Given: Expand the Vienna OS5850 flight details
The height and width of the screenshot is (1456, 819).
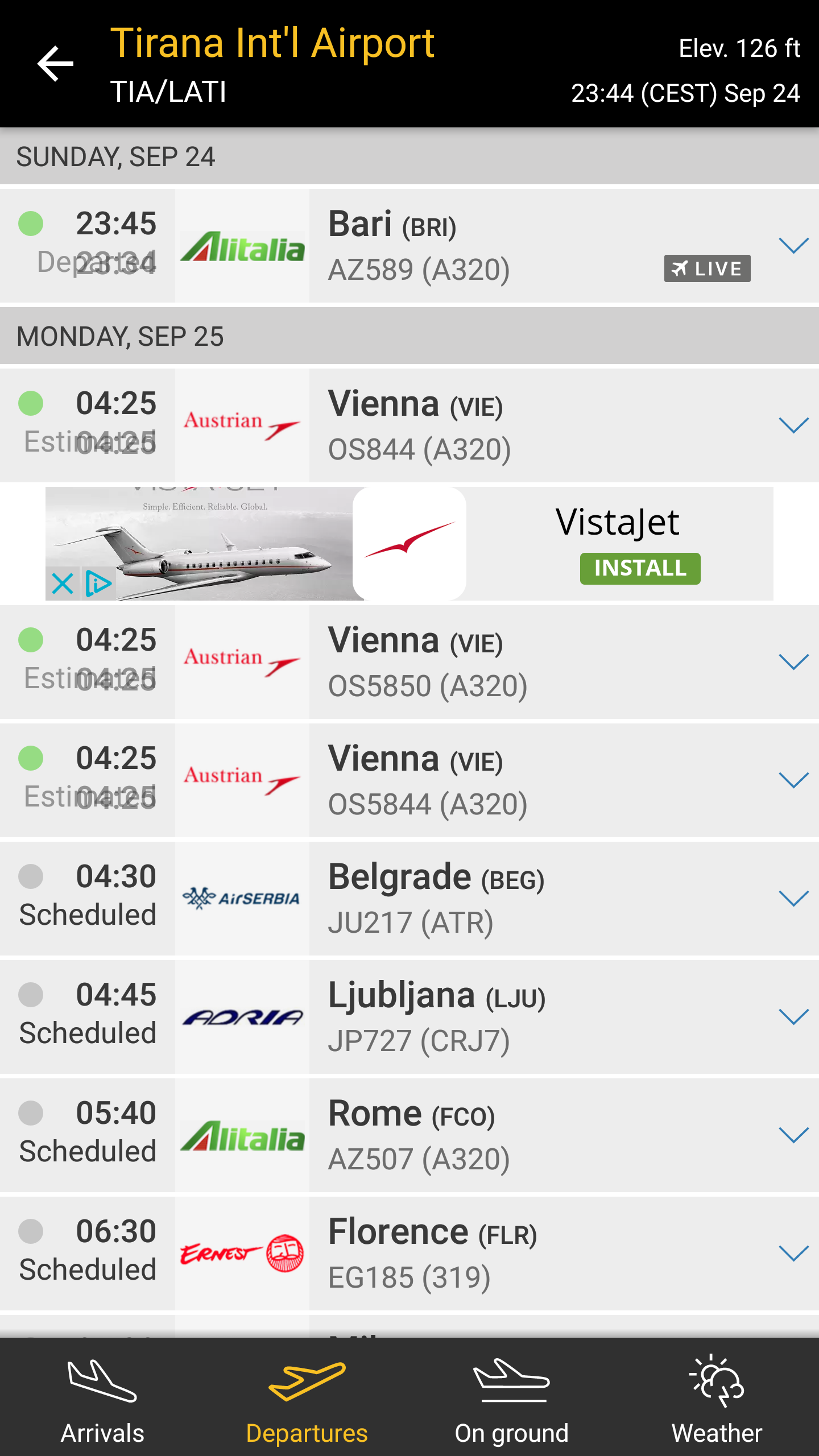Looking at the screenshot, I should pyautogui.click(x=793, y=662).
